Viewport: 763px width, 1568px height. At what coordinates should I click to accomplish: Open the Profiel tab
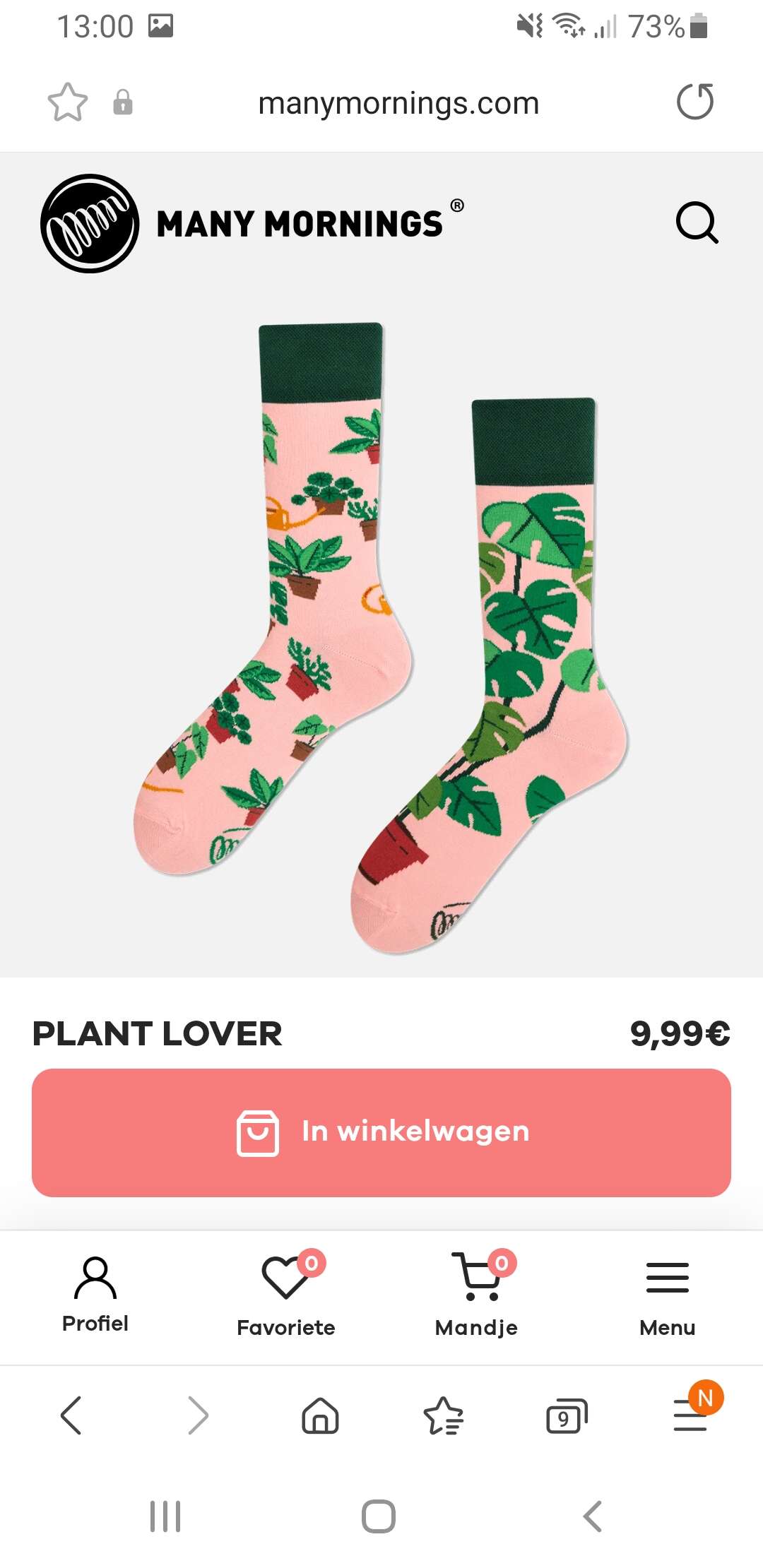95,1295
